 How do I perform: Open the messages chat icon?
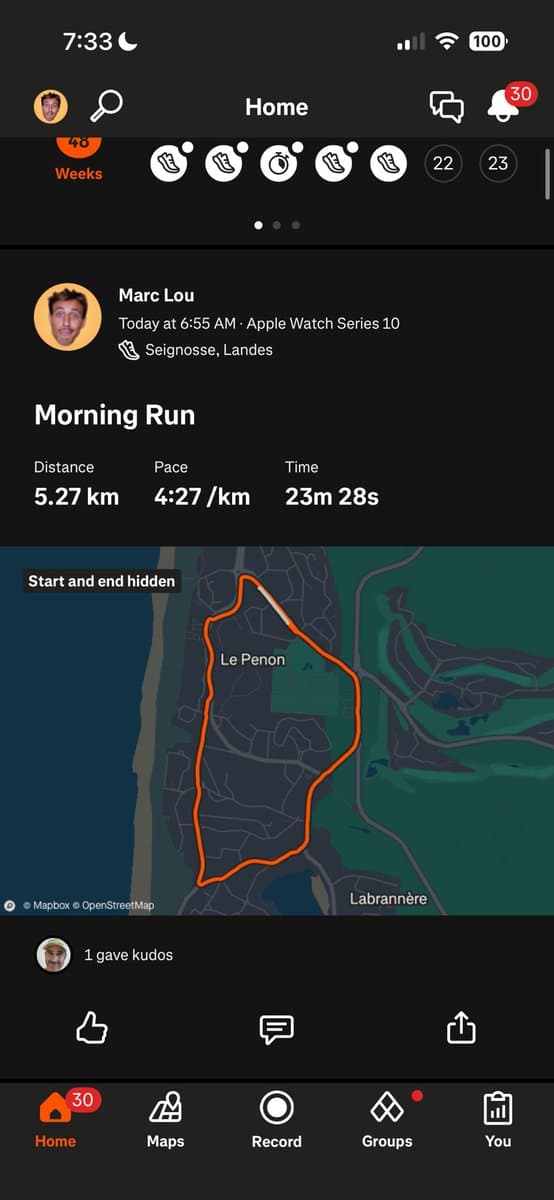click(446, 107)
